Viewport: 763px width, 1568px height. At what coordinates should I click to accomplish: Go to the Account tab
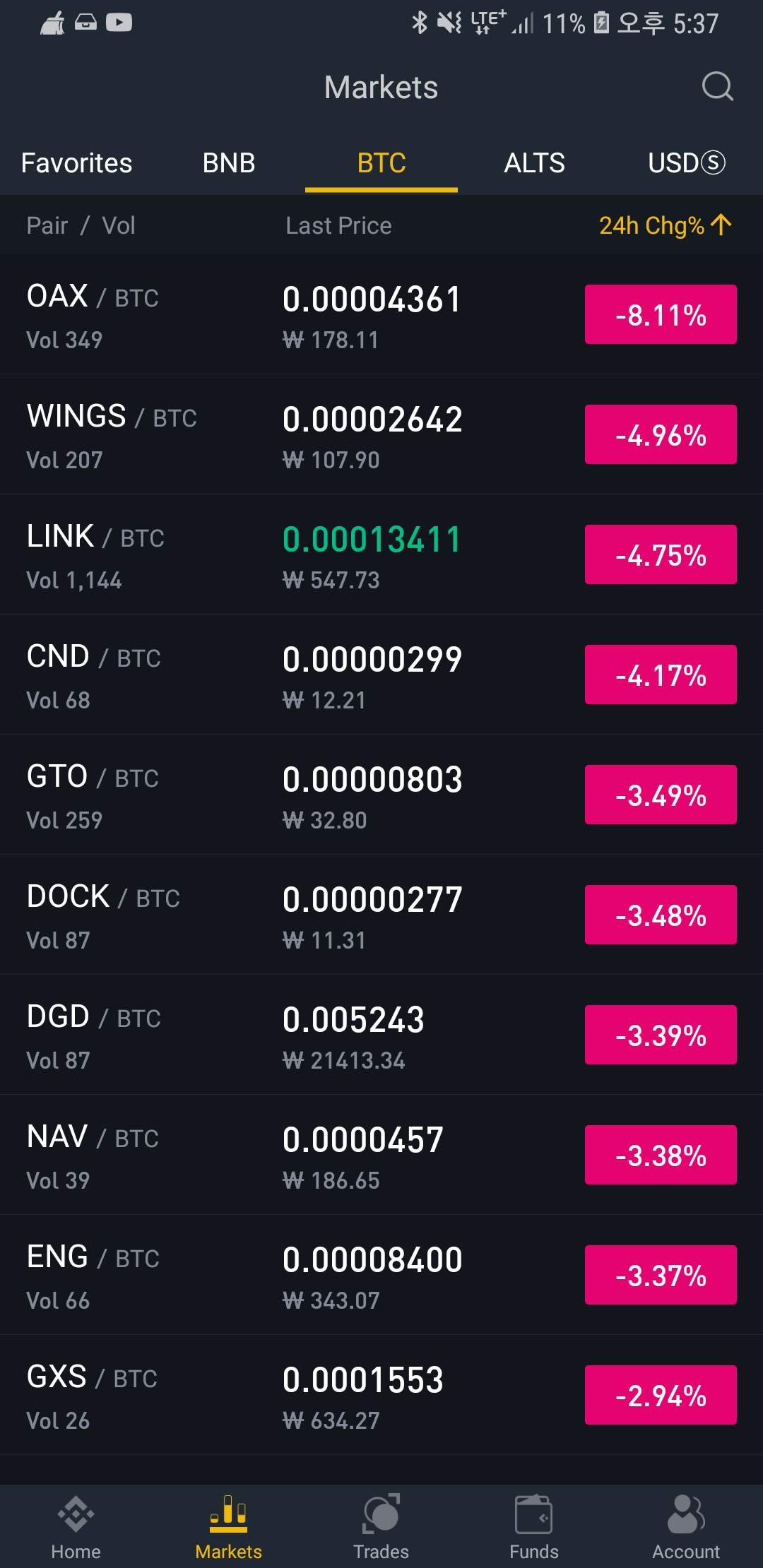pyautogui.click(x=687, y=1526)
